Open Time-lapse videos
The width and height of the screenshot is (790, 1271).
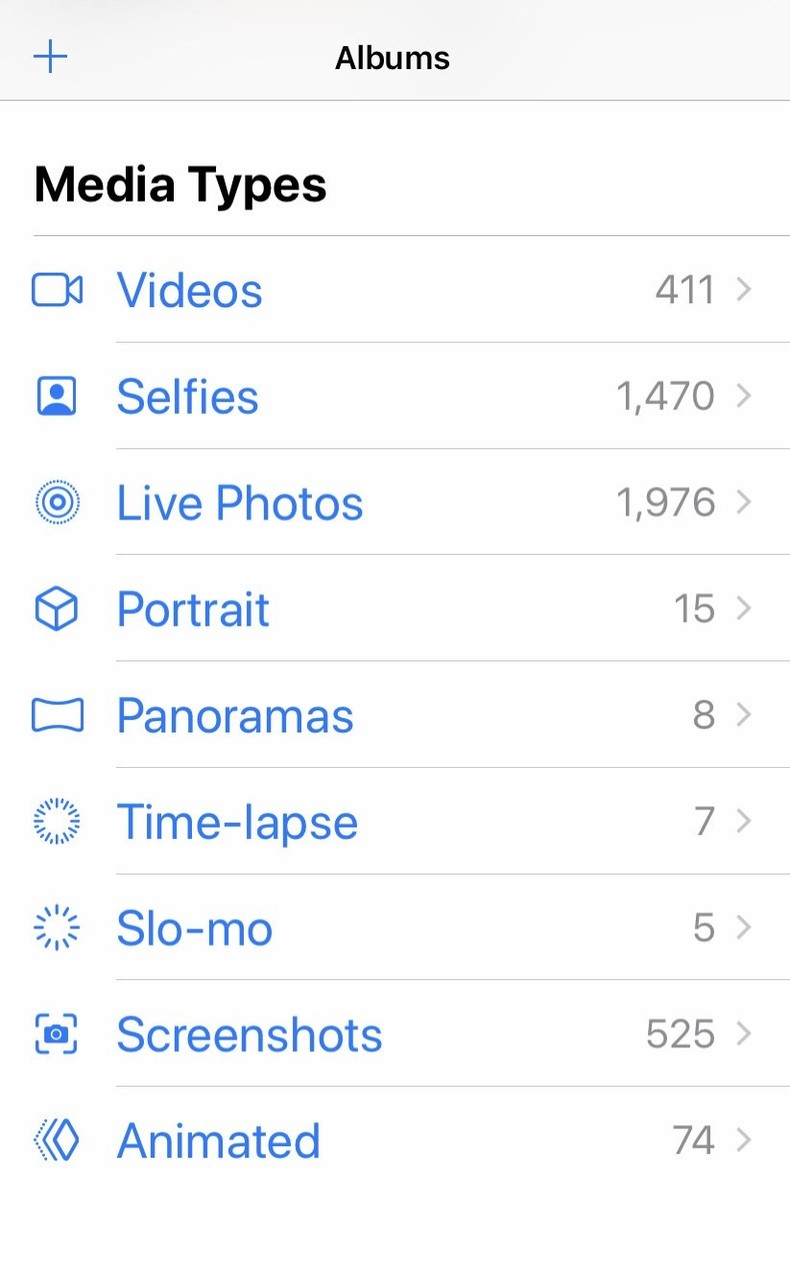coord(237,822)
